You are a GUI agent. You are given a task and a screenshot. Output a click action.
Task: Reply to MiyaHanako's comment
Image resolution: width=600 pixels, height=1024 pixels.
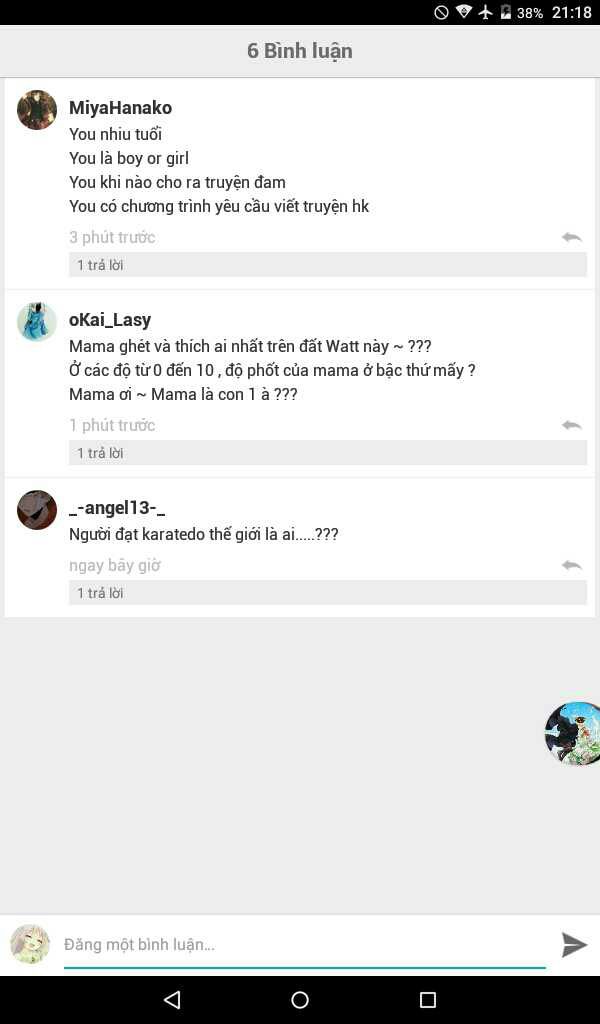pos(571,237)
